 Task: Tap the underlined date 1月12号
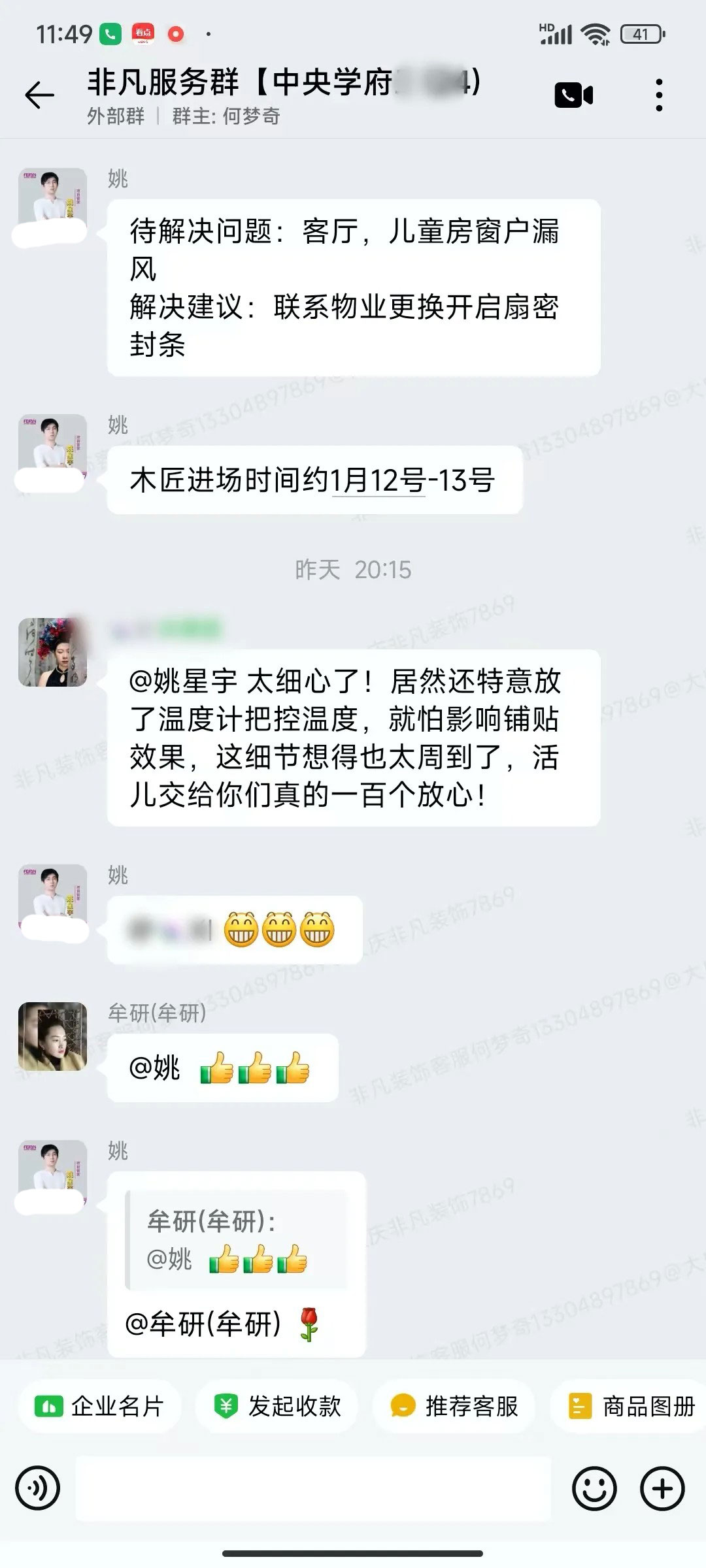[x=378, y=481]
